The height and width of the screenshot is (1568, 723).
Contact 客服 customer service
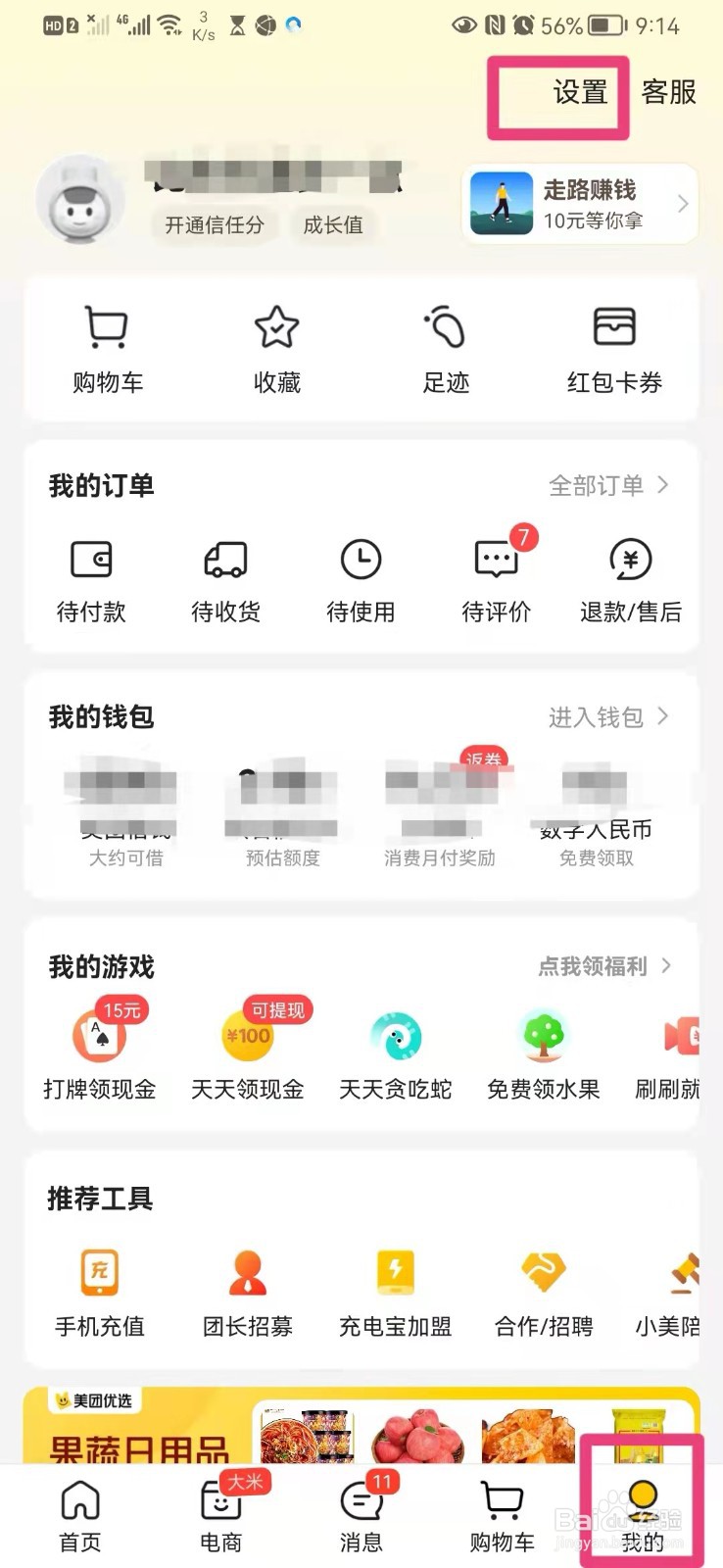tap(668, 93)
